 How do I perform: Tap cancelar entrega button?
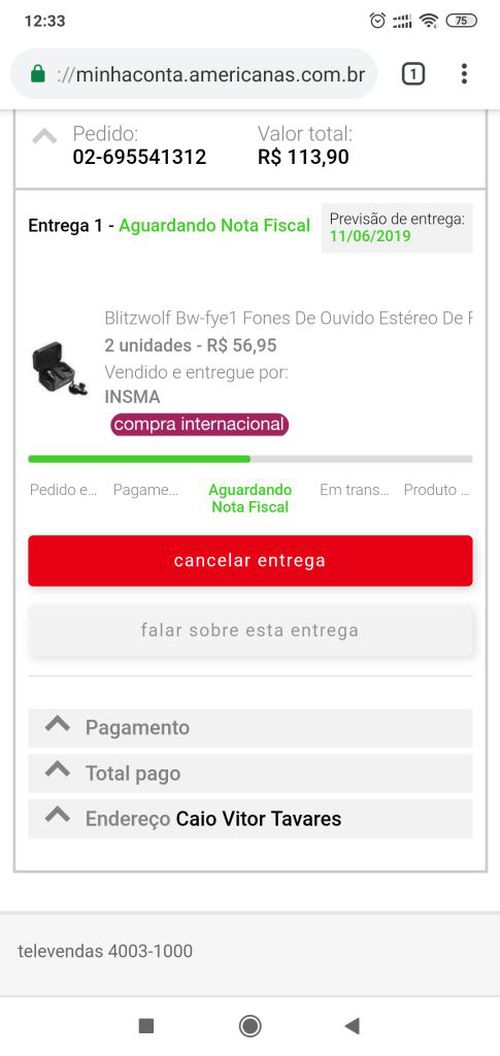coord(250,560)
